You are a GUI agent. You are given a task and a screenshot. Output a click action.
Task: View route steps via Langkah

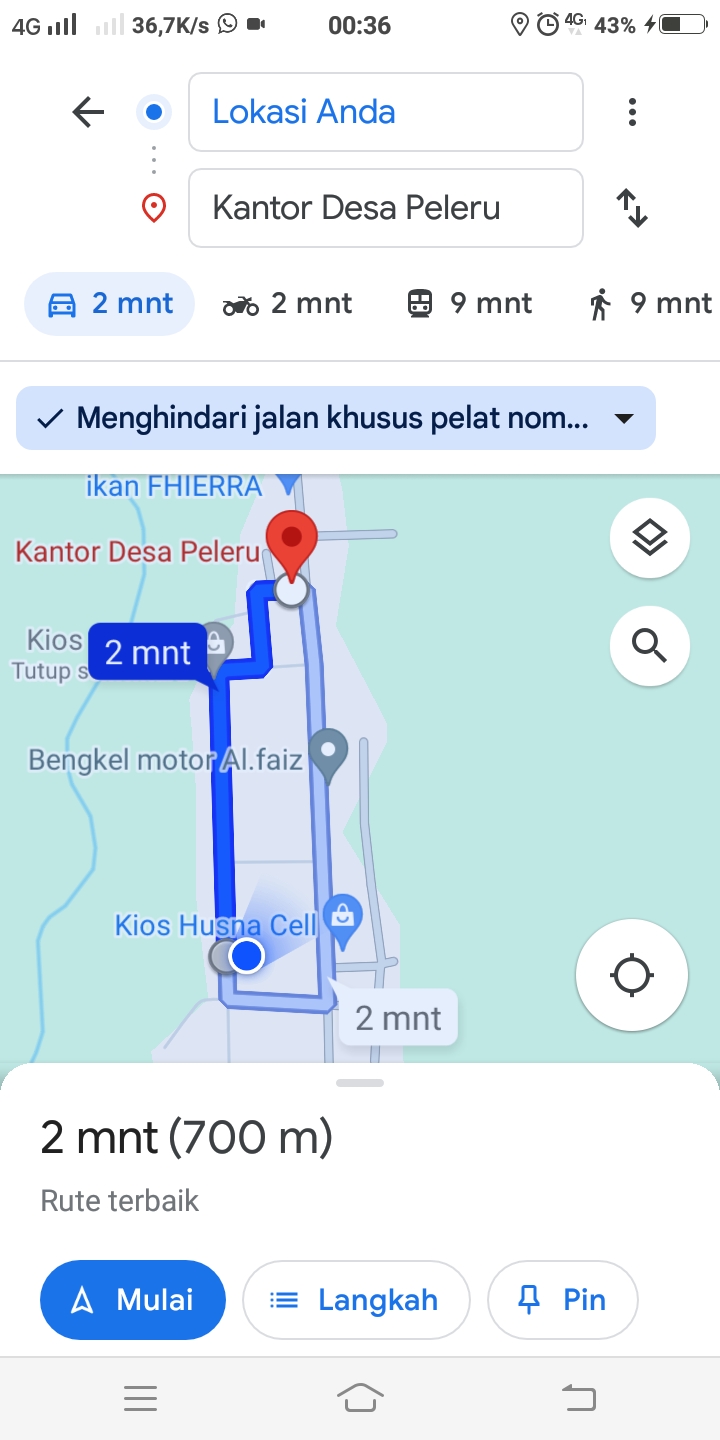point(356,1300)
